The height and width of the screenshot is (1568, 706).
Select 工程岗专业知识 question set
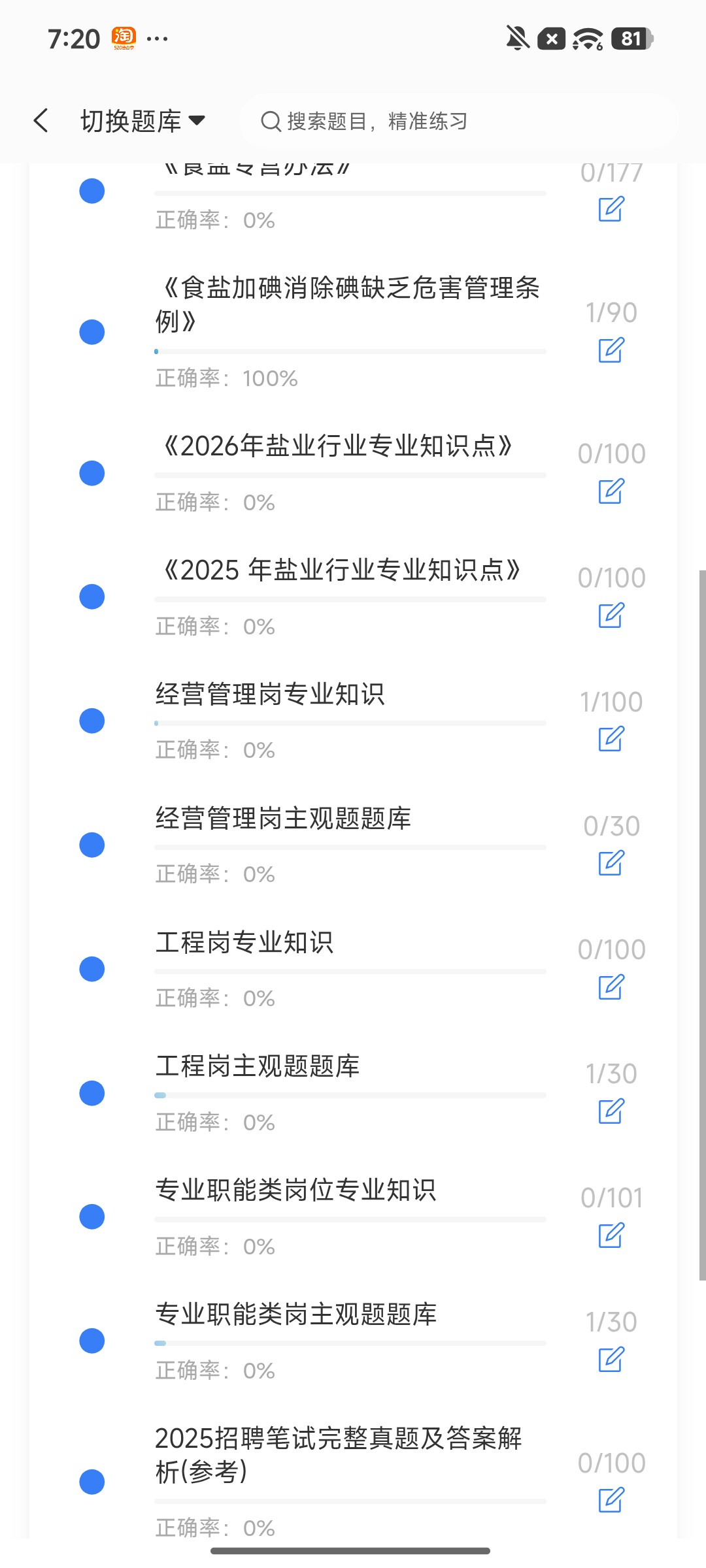[353, 970]
